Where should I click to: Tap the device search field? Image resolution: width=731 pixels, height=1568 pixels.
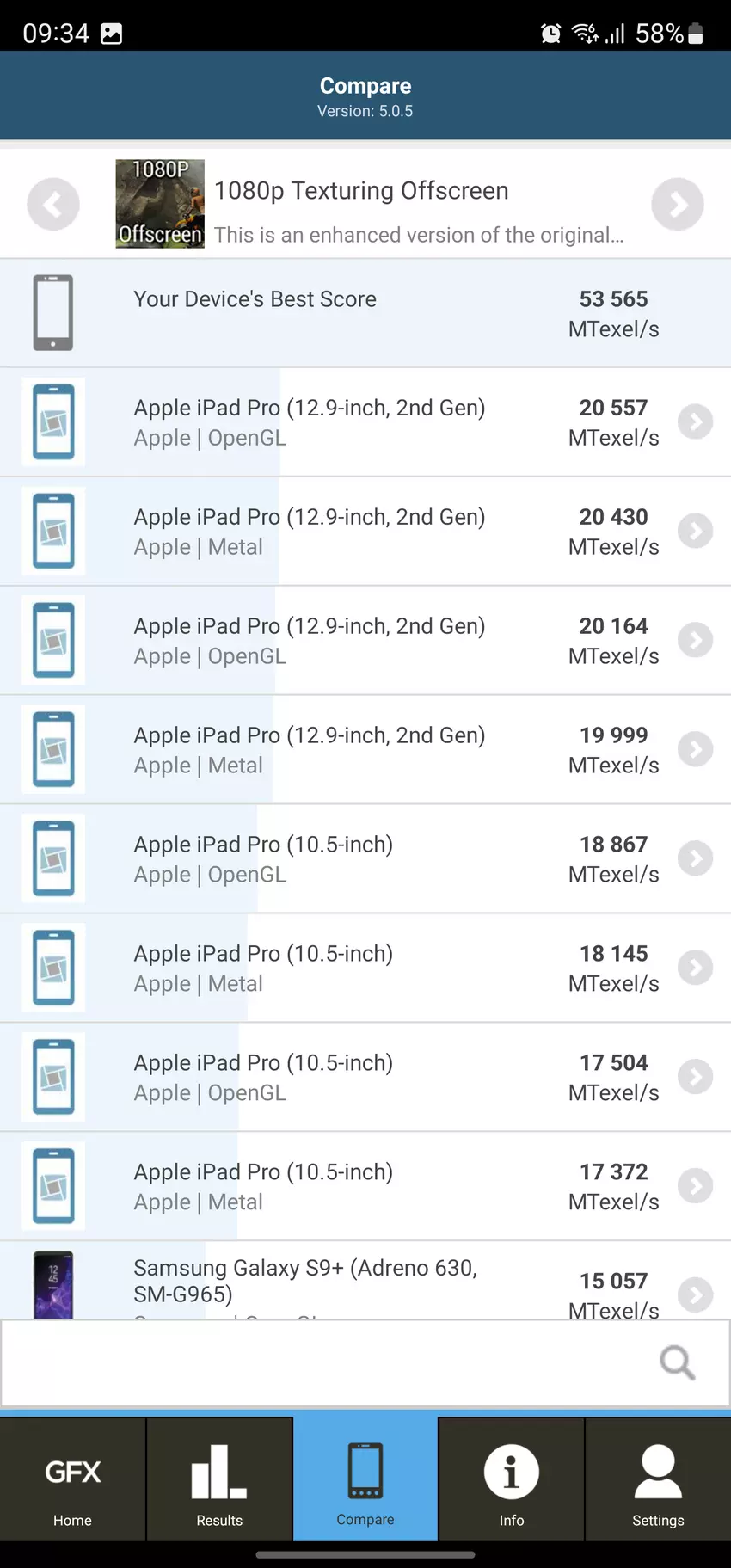pyautogui.click(x=327, y=1363)
